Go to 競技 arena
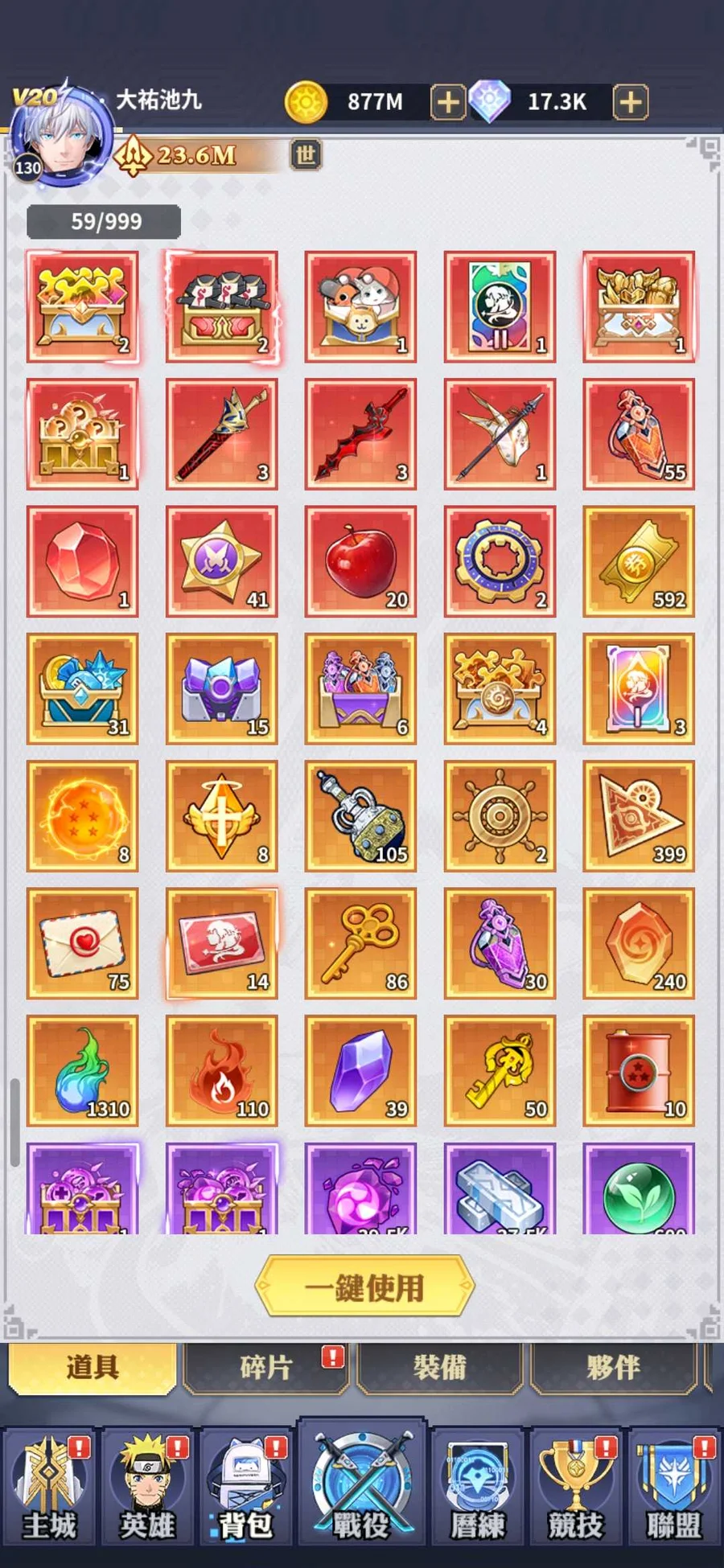Screen dimensions: 724x1568 pos(575,1488)
